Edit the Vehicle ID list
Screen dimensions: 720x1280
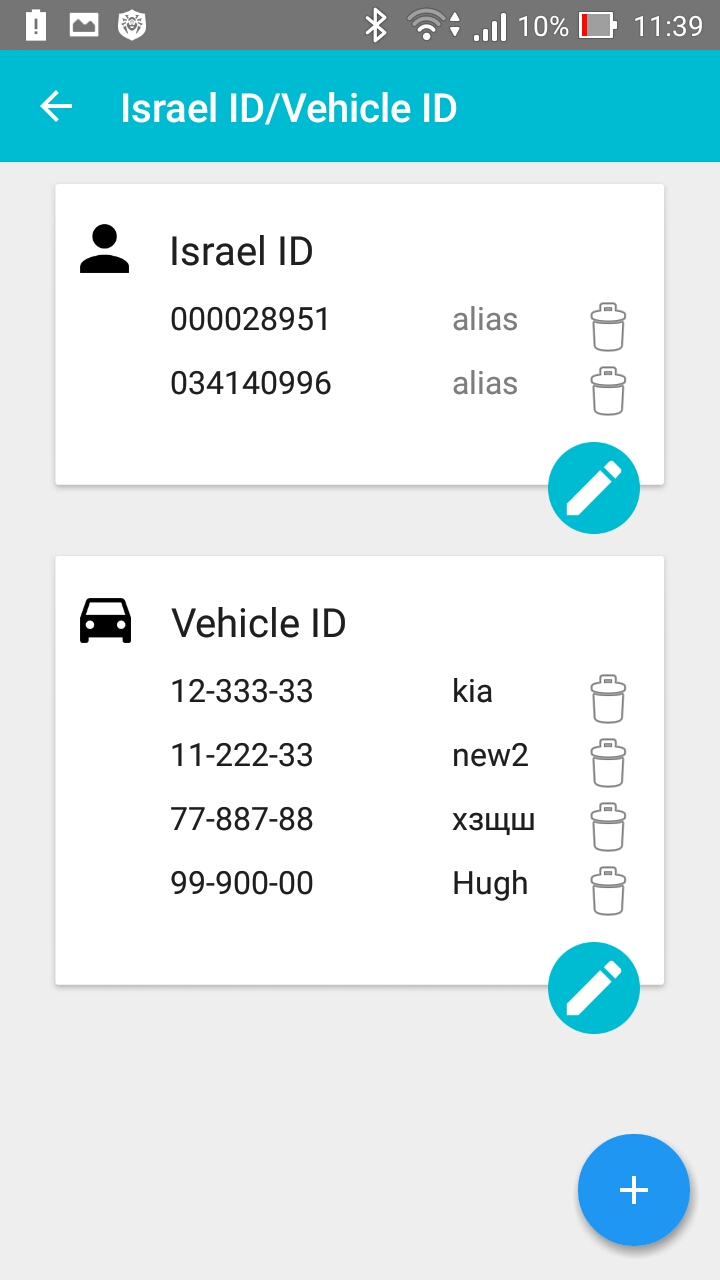(594, 988)
